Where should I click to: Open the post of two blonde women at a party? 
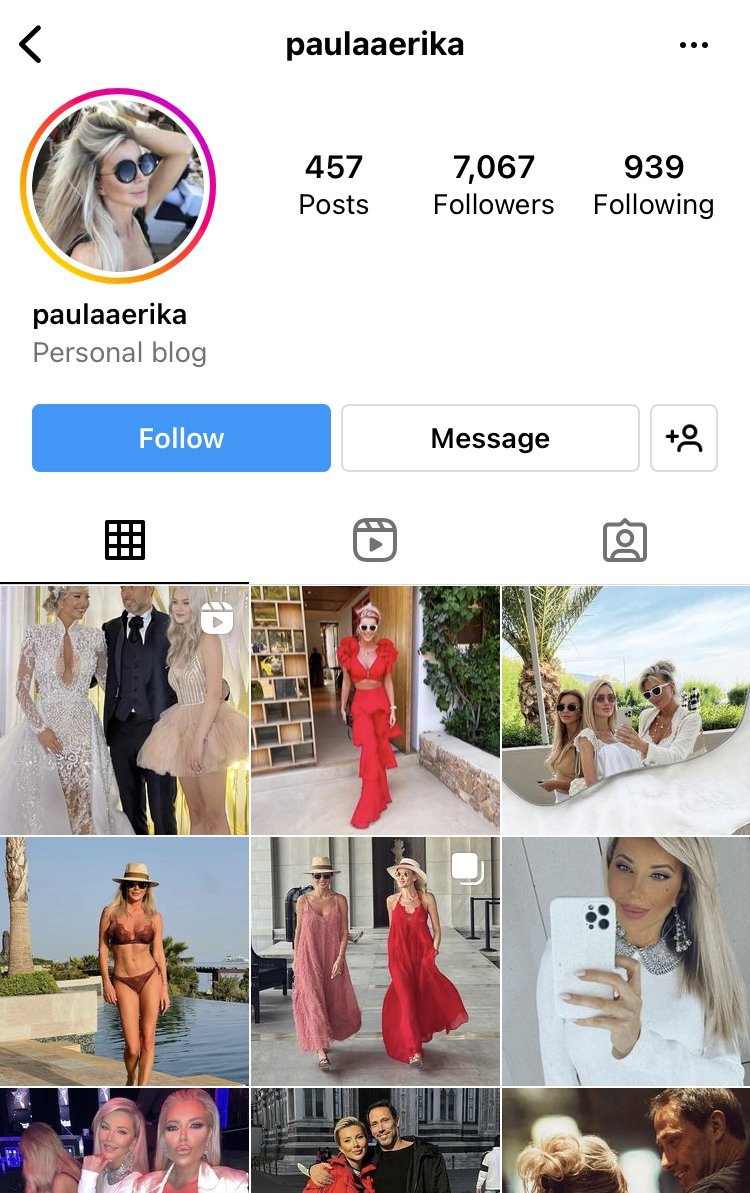pyautogui.click(x=124, y=1141)
